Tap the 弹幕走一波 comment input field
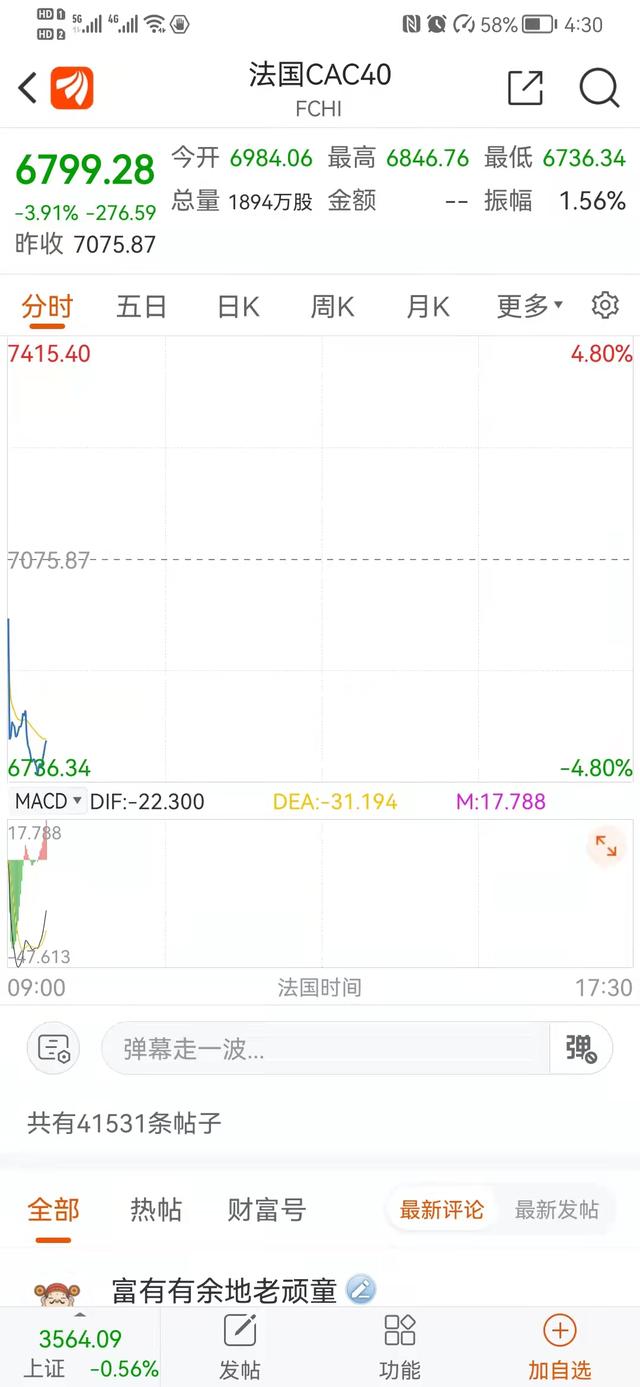 (x=325, y=1049)
